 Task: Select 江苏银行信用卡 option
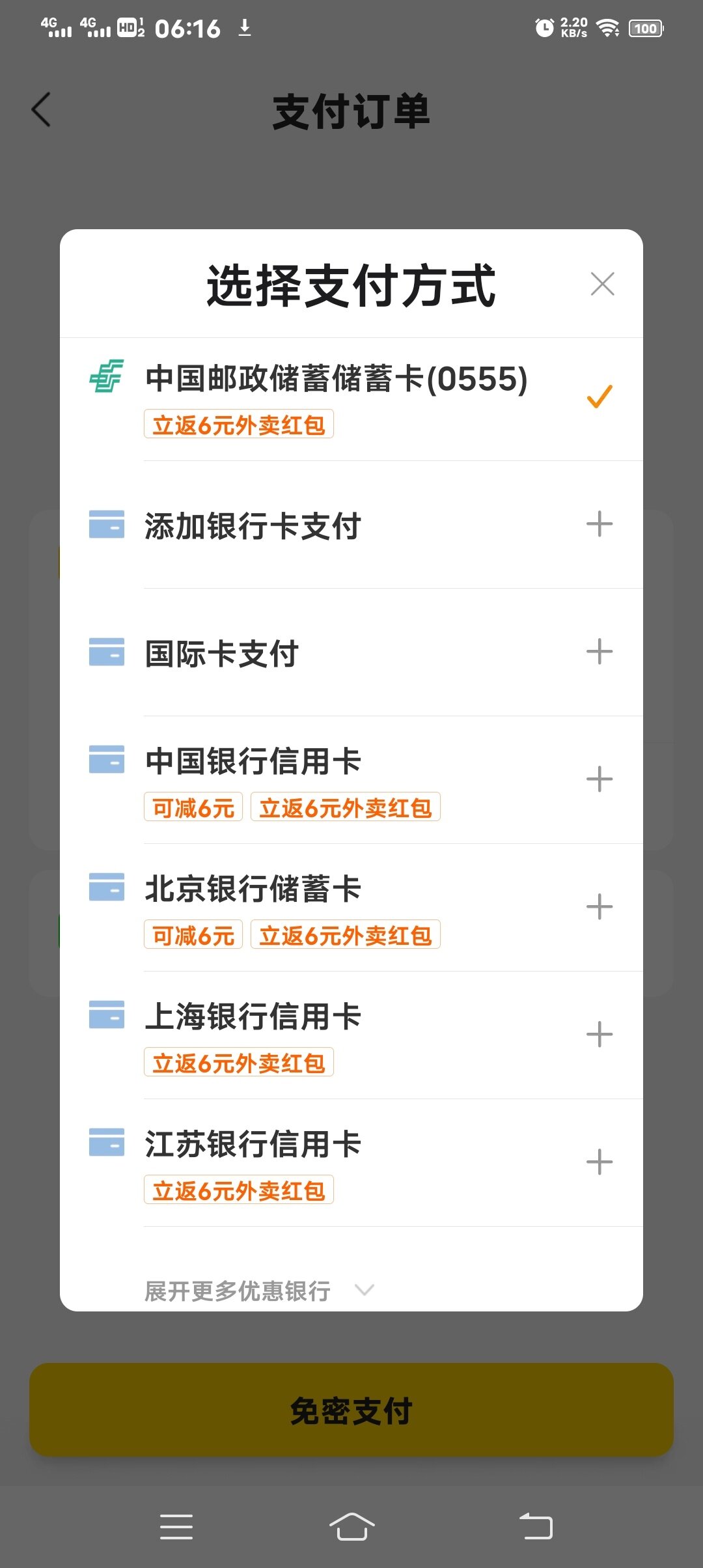pos(351,1162)
